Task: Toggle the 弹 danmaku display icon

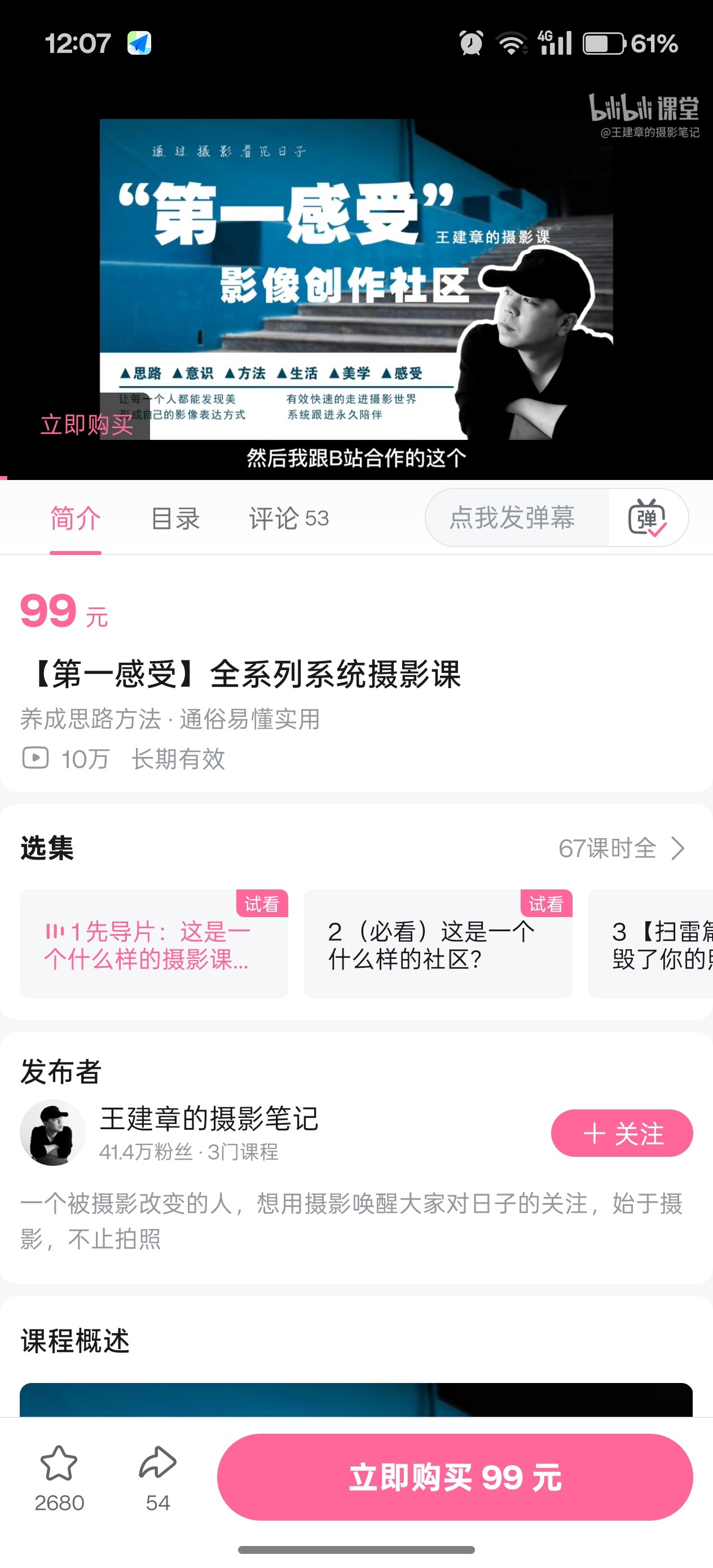Action: pyautogui.click(x=647, y=518)
